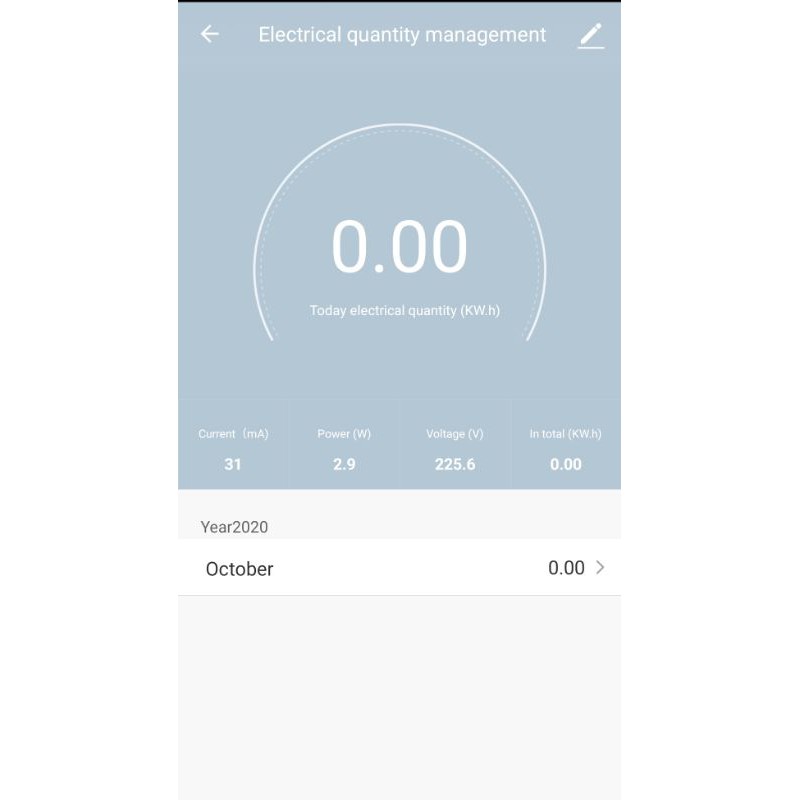This screenshot has width=800, height=800.
Task: Open the edit pencil icon
Action: click(591, 36)
